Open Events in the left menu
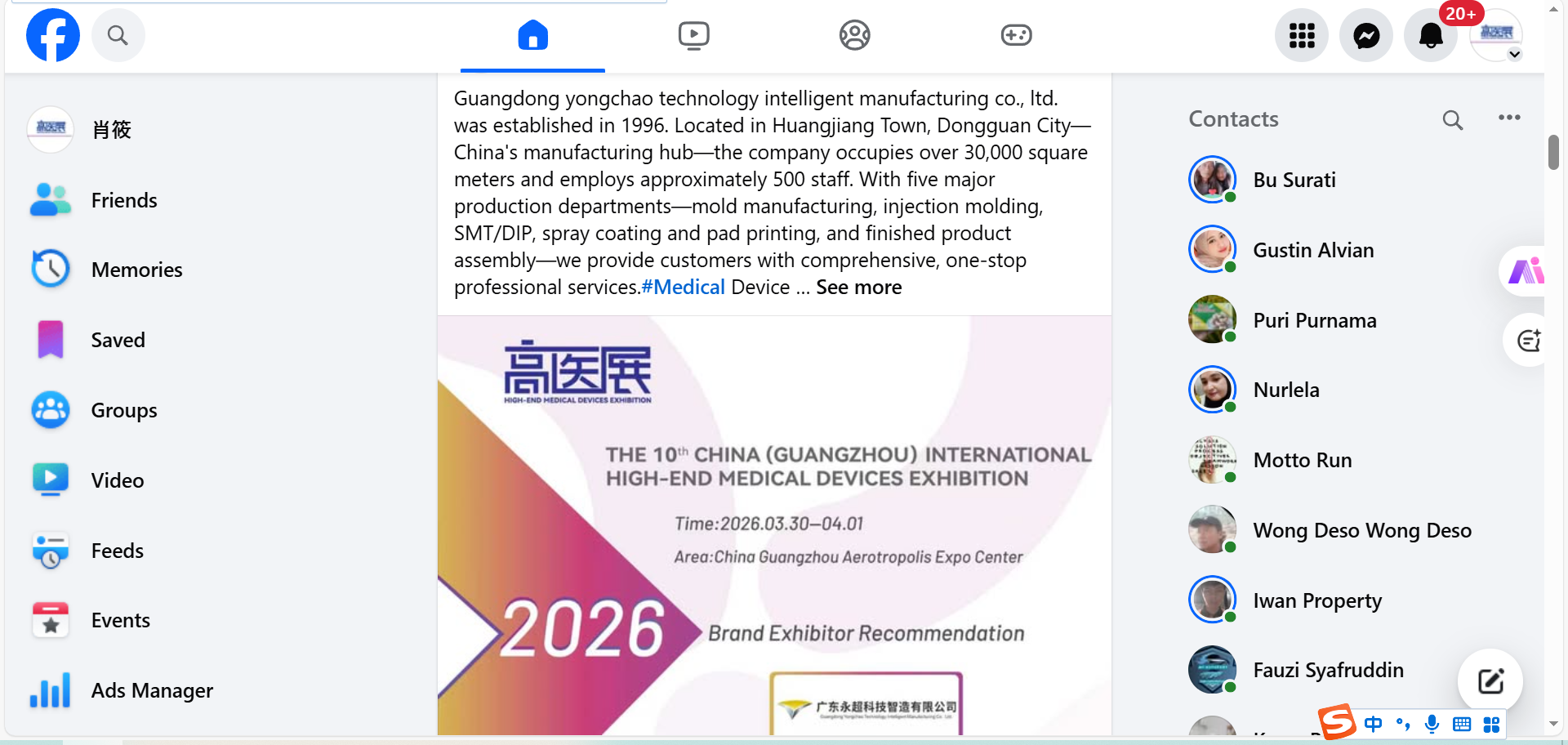The image size is (1568, 745). pos(120,620)
